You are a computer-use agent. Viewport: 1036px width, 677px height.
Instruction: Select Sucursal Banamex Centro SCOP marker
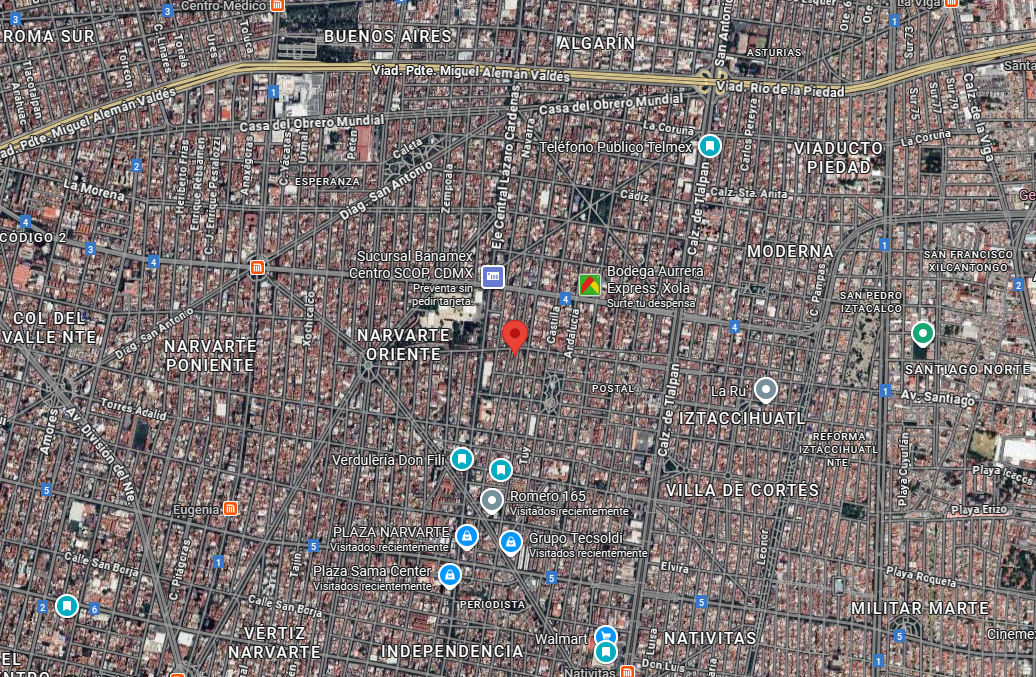click(492, 277)
